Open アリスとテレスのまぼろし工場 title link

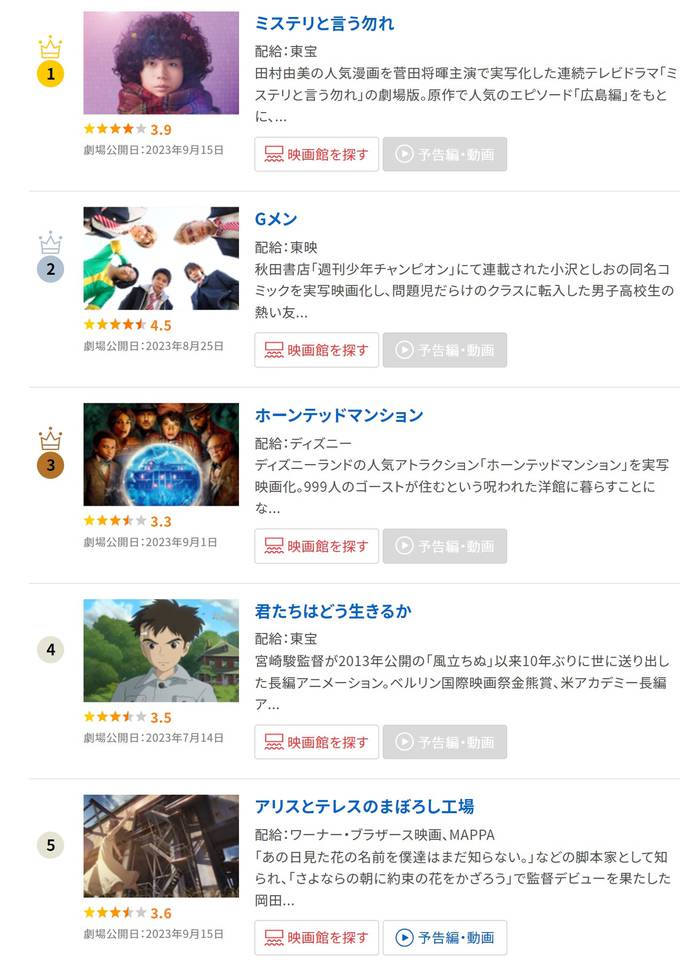(x=364, y=807)
